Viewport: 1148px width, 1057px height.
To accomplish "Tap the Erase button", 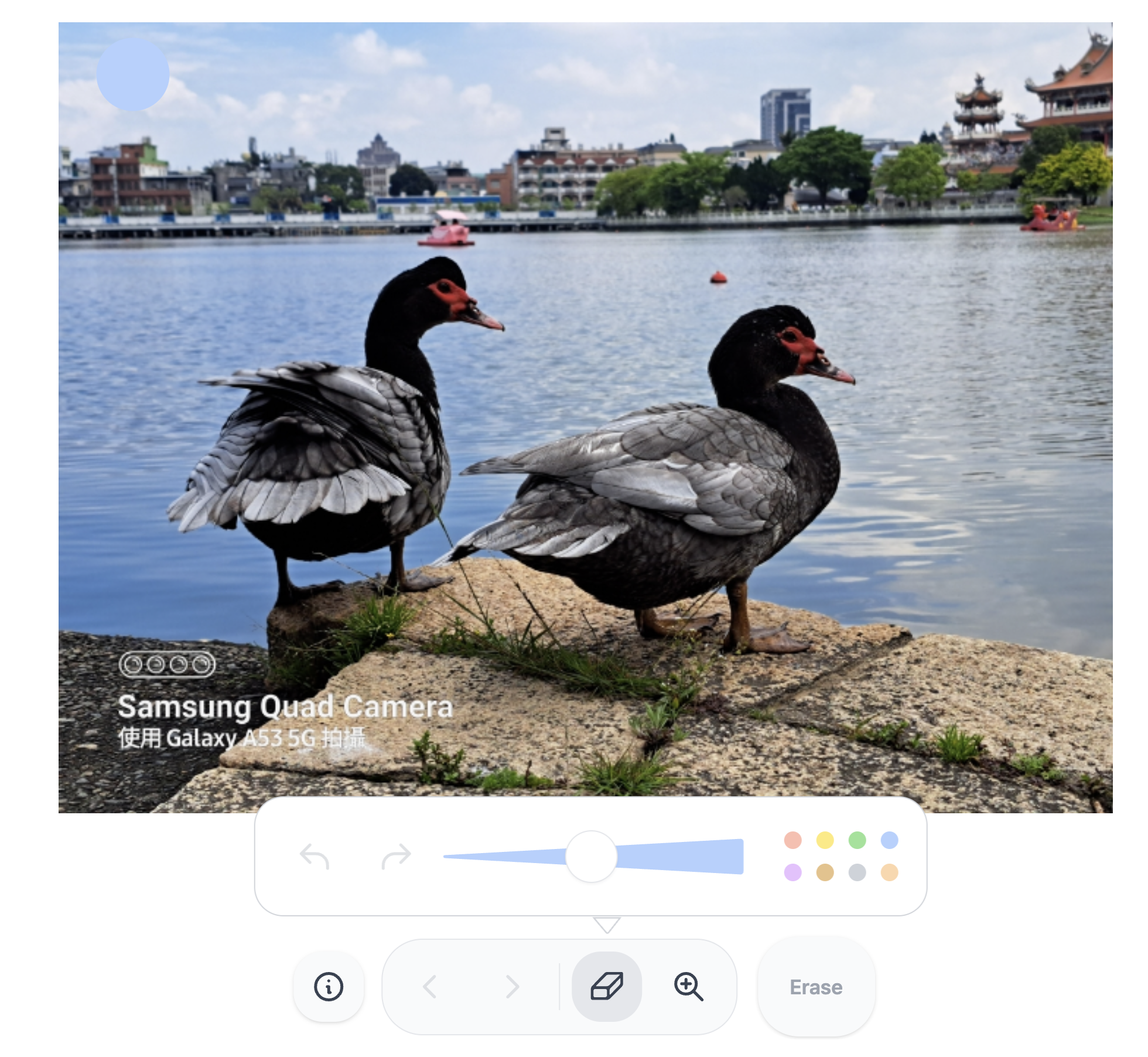I will 816,987.
